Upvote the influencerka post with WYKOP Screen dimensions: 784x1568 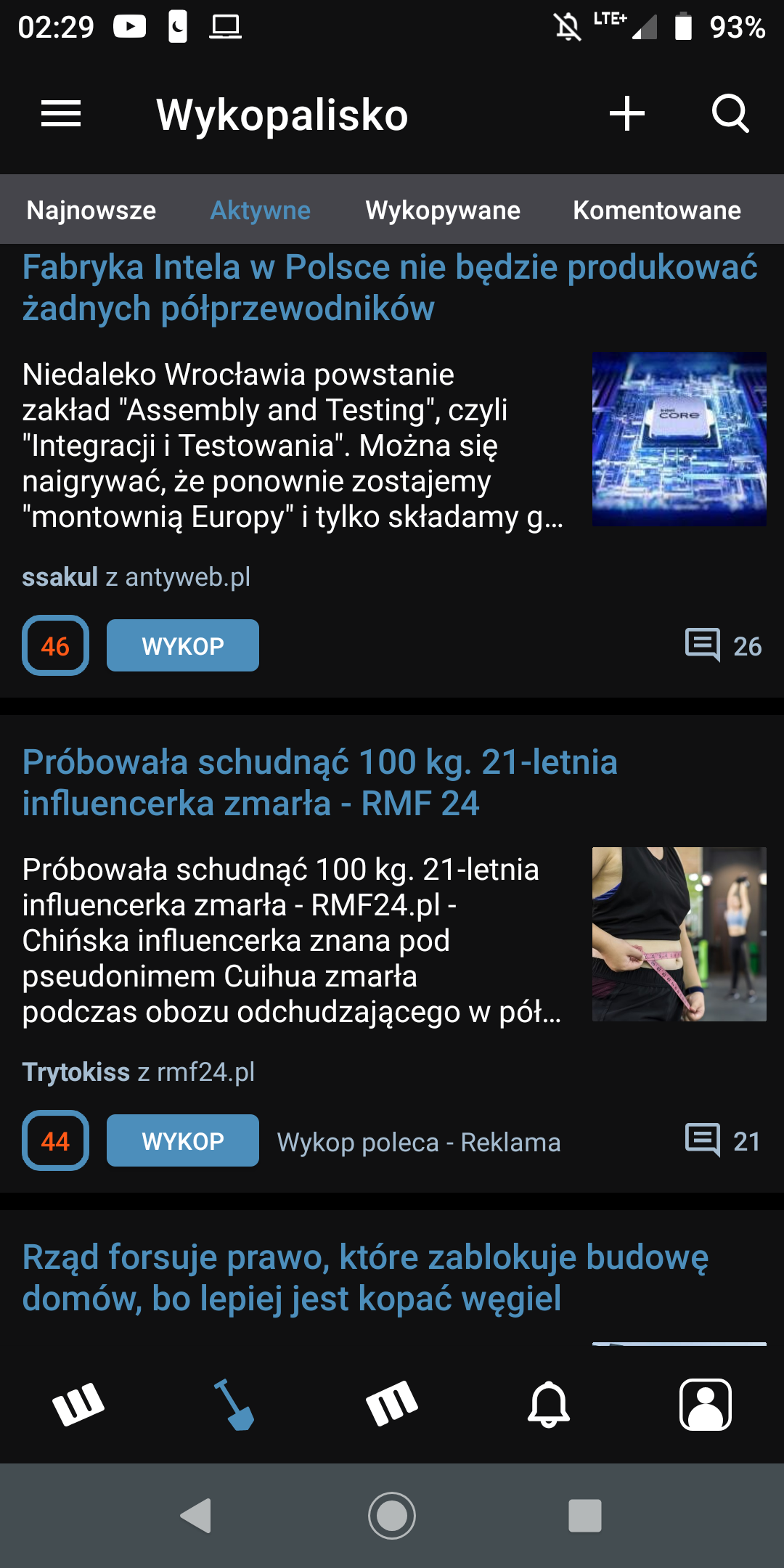(183, 1140)
